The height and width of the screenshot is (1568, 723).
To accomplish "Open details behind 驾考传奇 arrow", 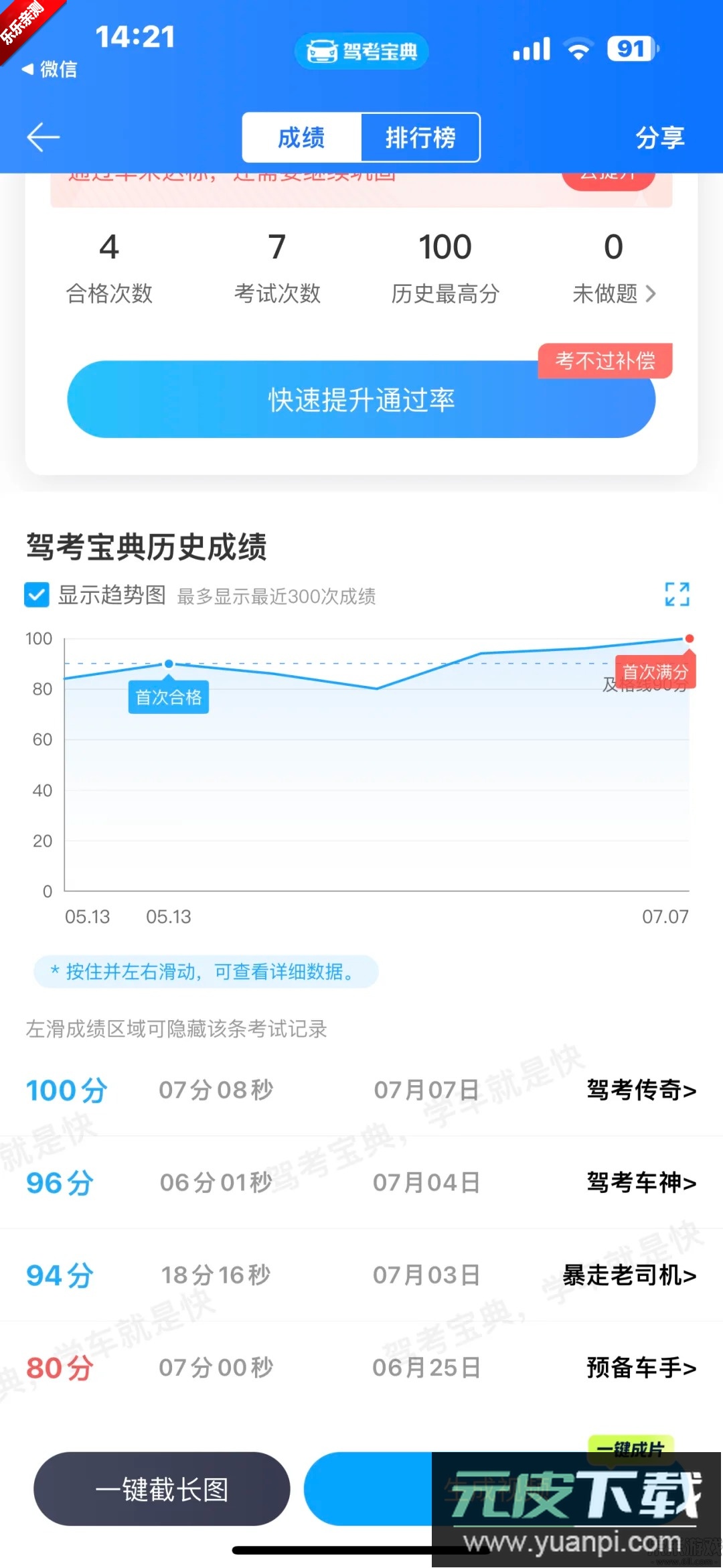I will [641, 1090].
